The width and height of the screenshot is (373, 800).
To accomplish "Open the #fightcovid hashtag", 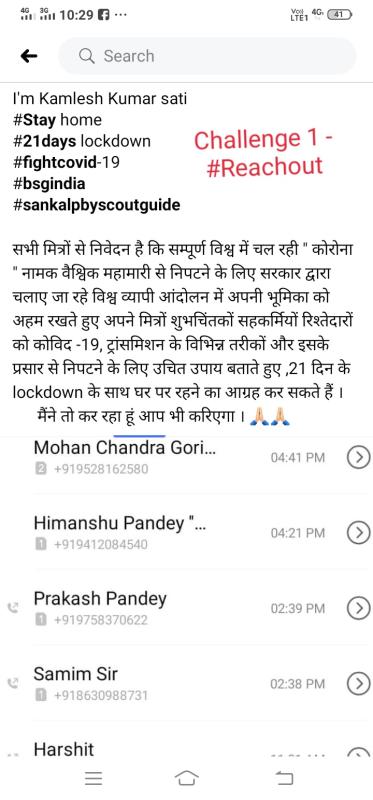I will (x=54, y=162).
